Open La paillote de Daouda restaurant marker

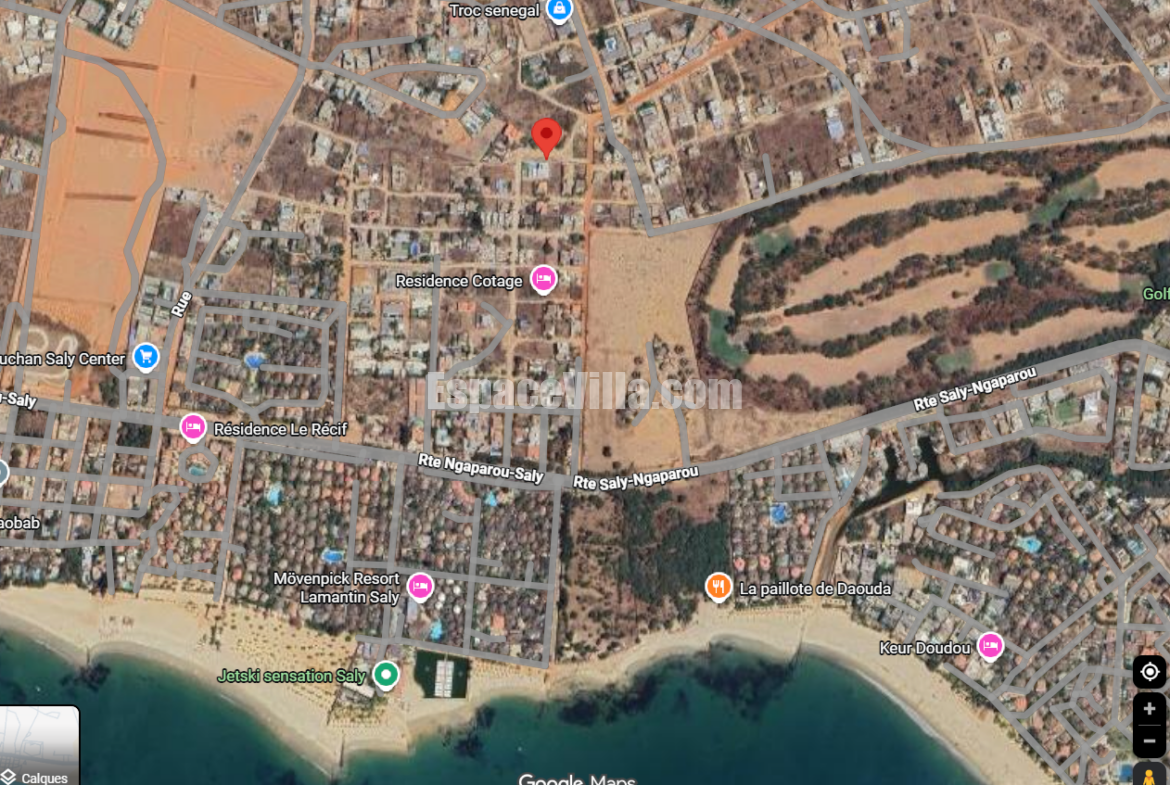(718, 587)
